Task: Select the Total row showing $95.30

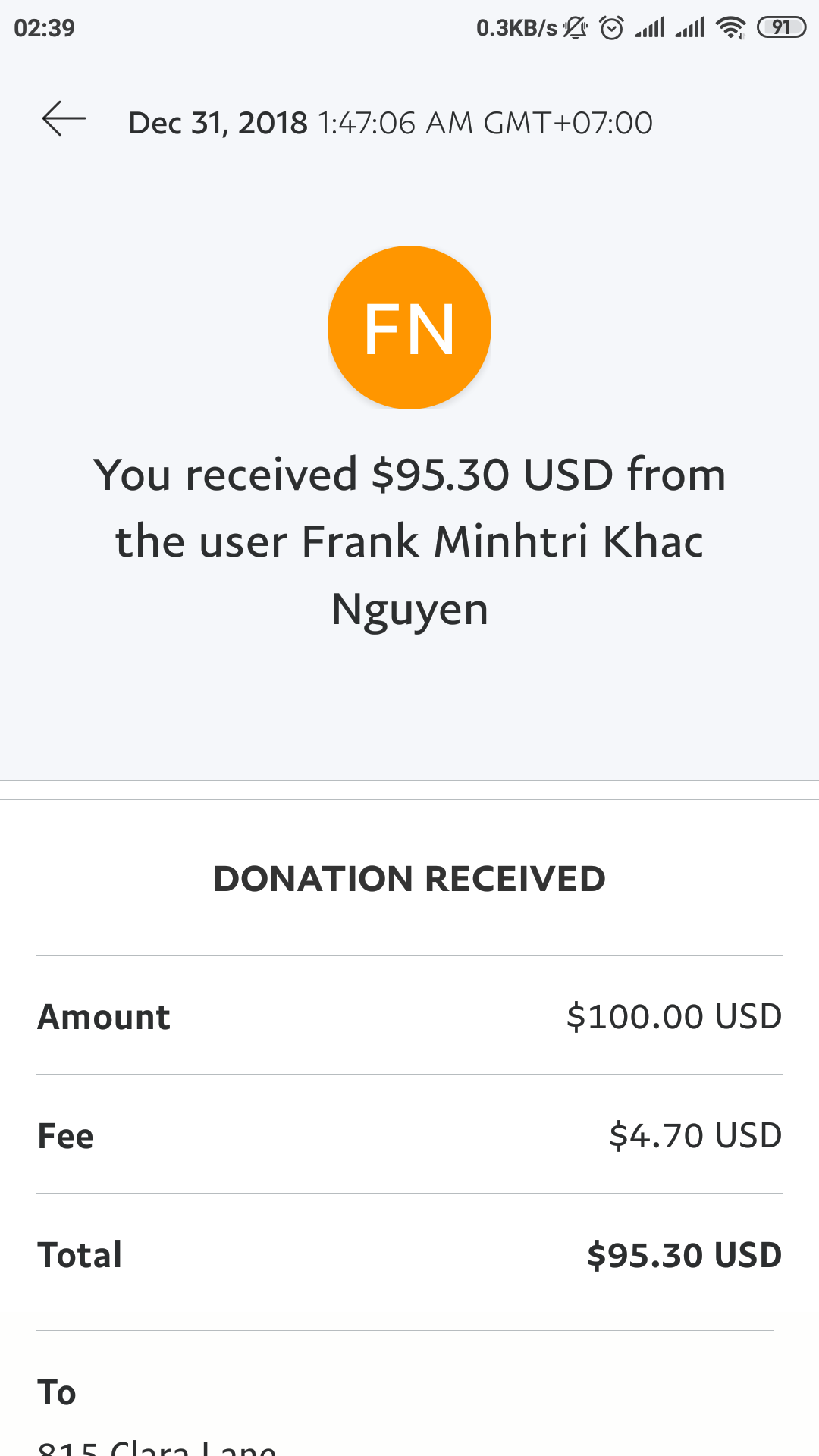Action: coord(409,1254)
